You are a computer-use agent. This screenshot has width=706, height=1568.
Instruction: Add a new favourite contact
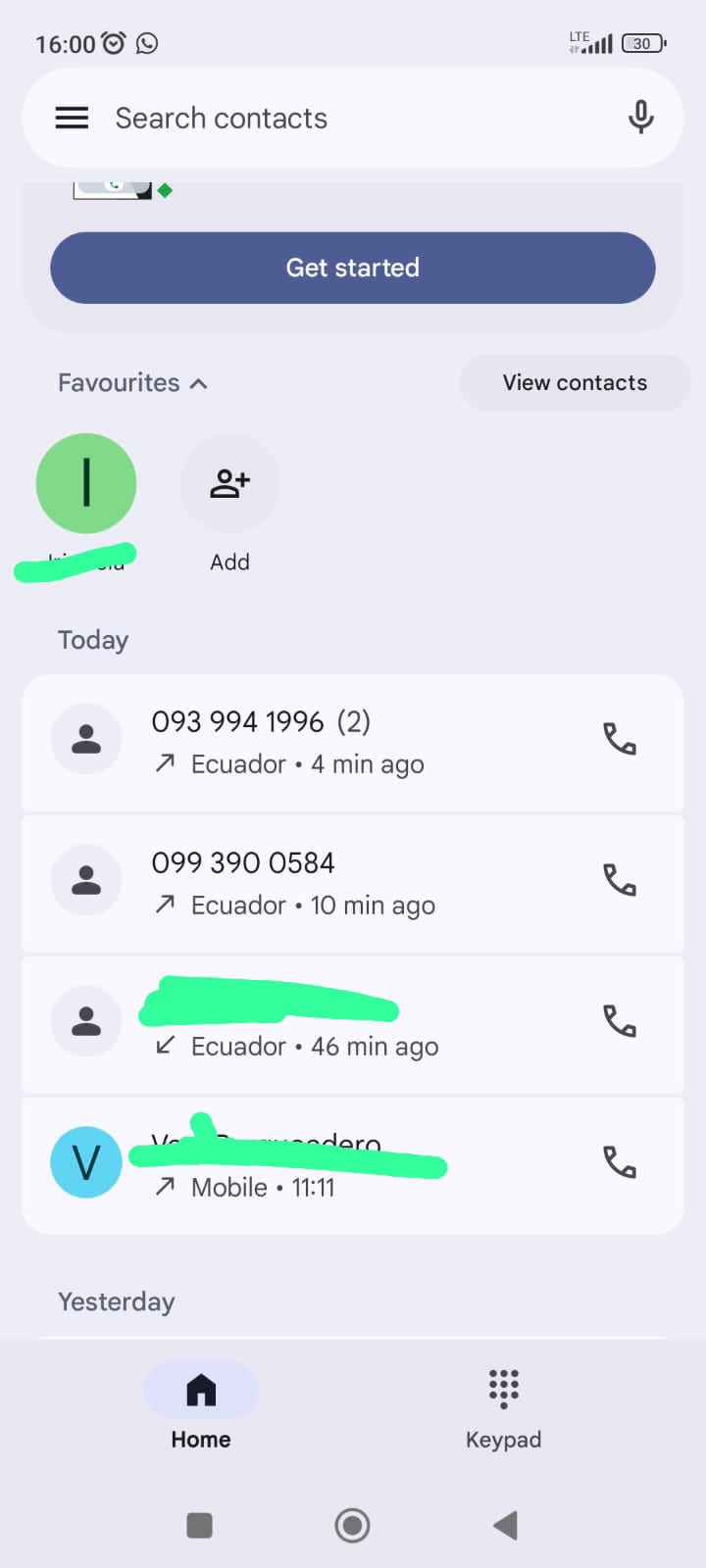[229, 484]
